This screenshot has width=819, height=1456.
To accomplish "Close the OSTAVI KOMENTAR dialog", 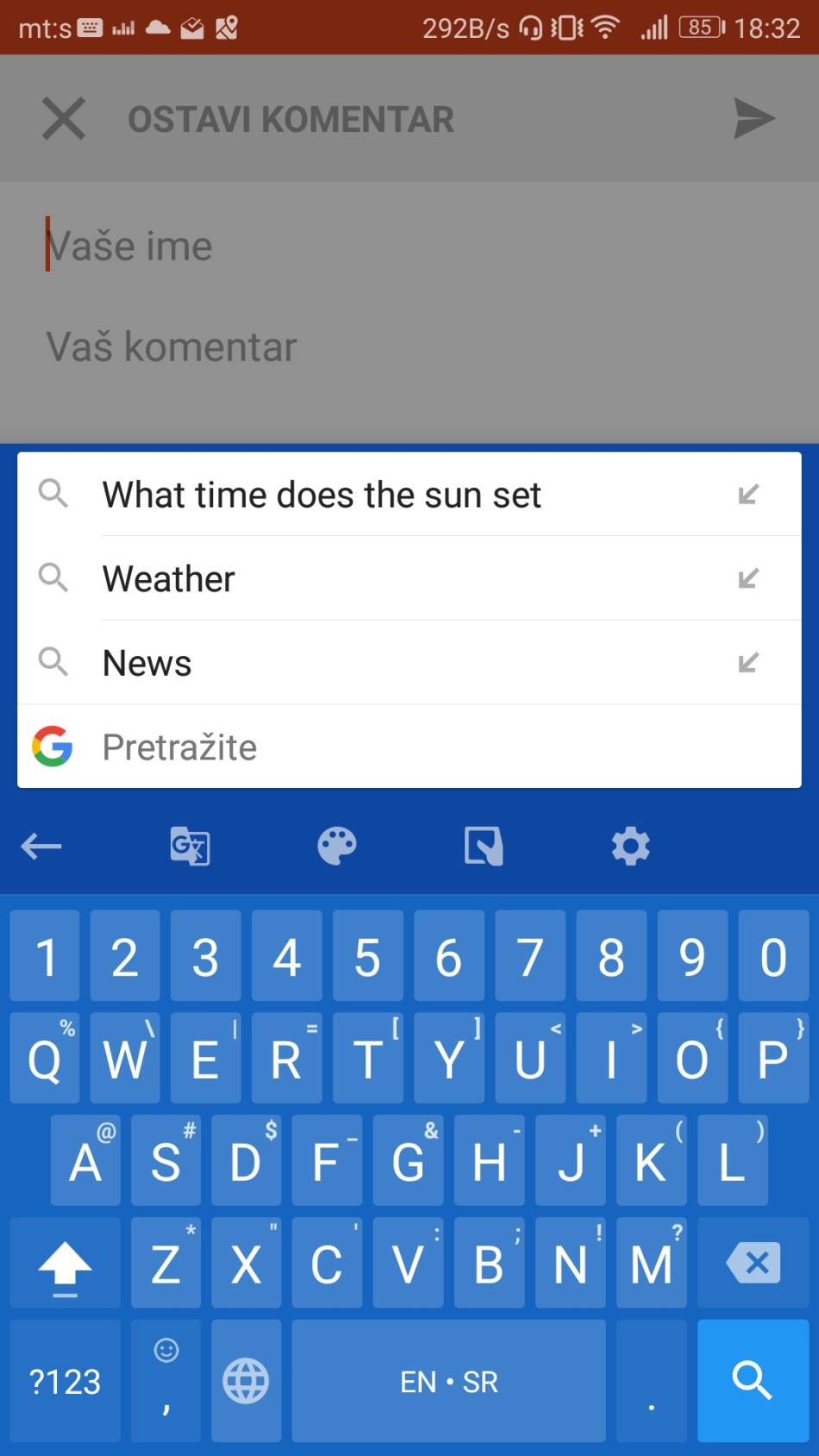I will point(62,118).
